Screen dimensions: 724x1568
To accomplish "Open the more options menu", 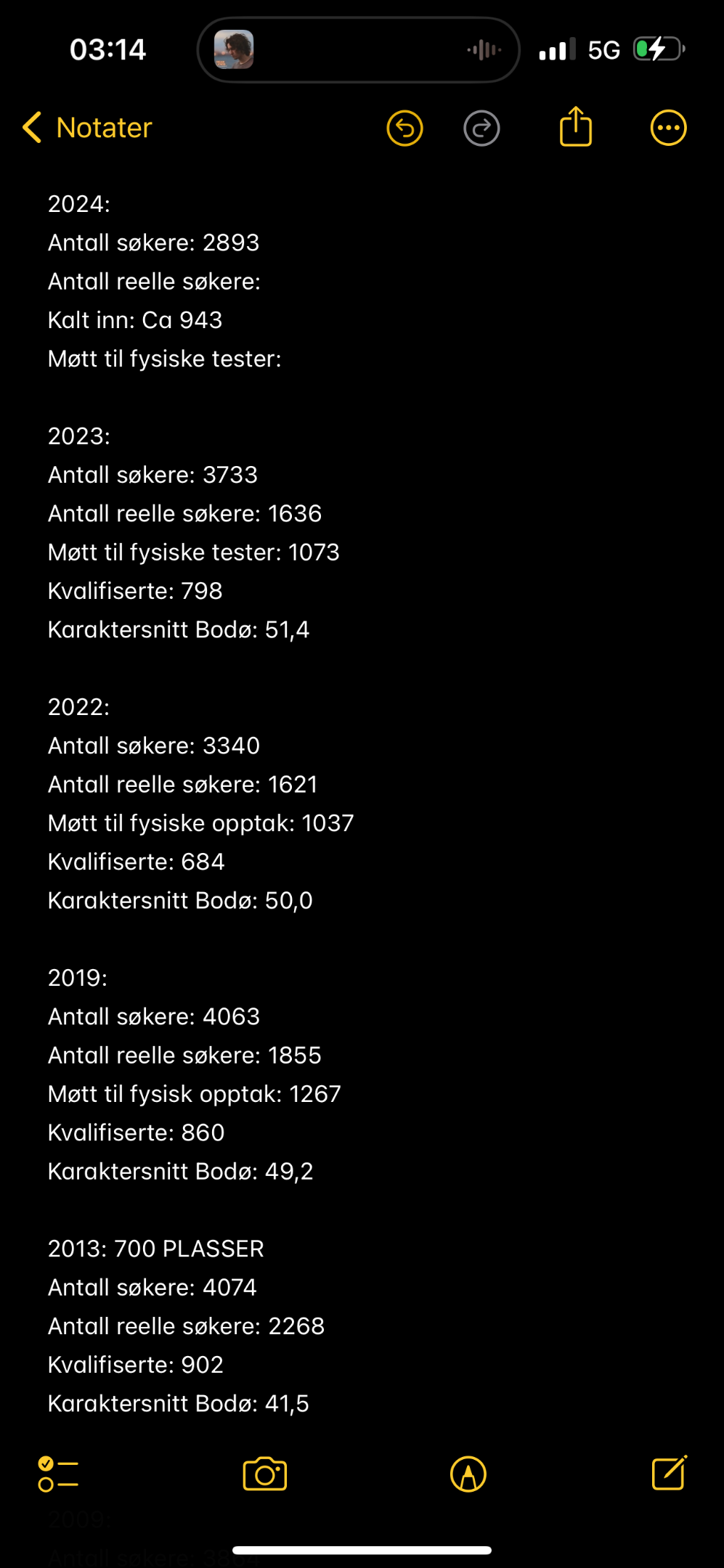I will click(x=668, y=128).
